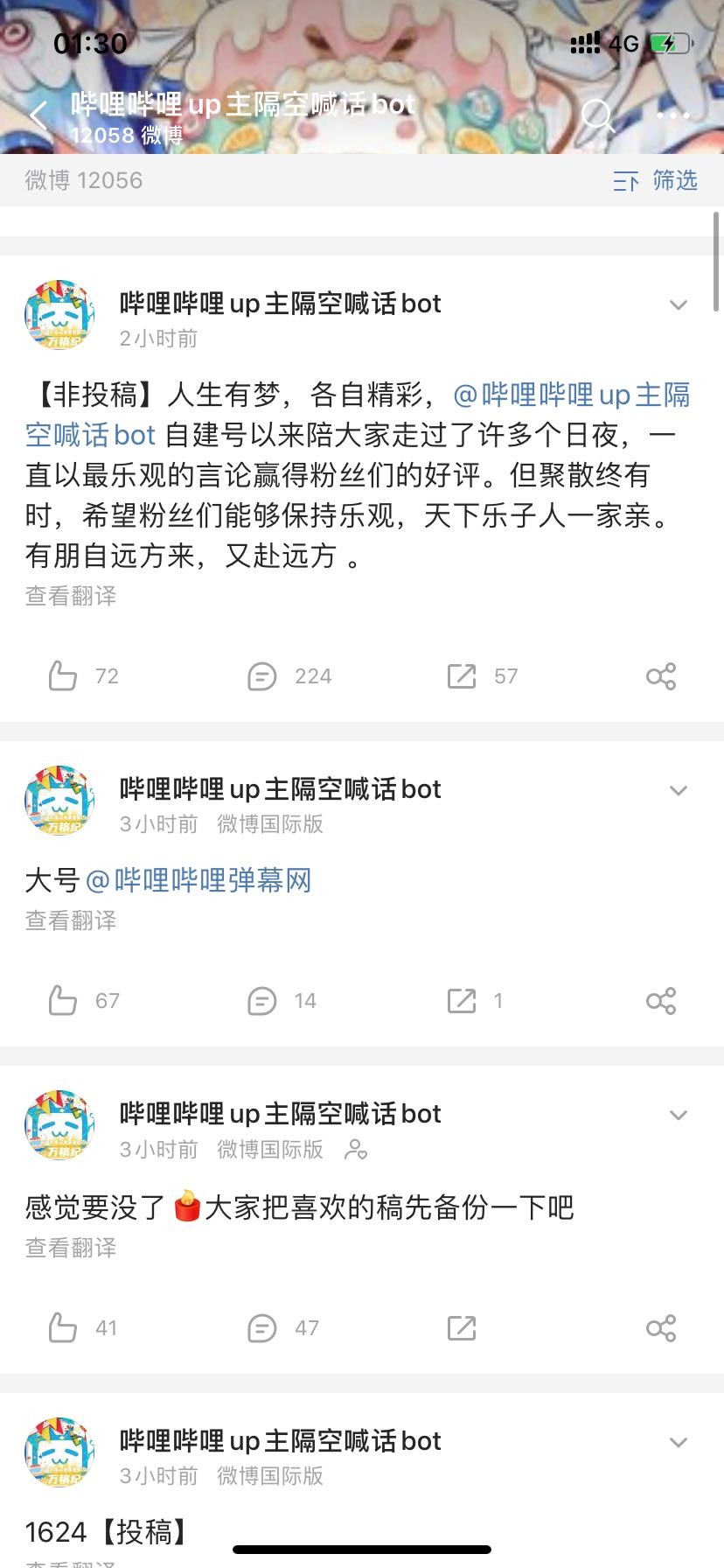Image resolution: width=724 pixels, height=1568 pixels.
Task: View translation of the 【非投稿】 post
Action: tap(71, 597)
